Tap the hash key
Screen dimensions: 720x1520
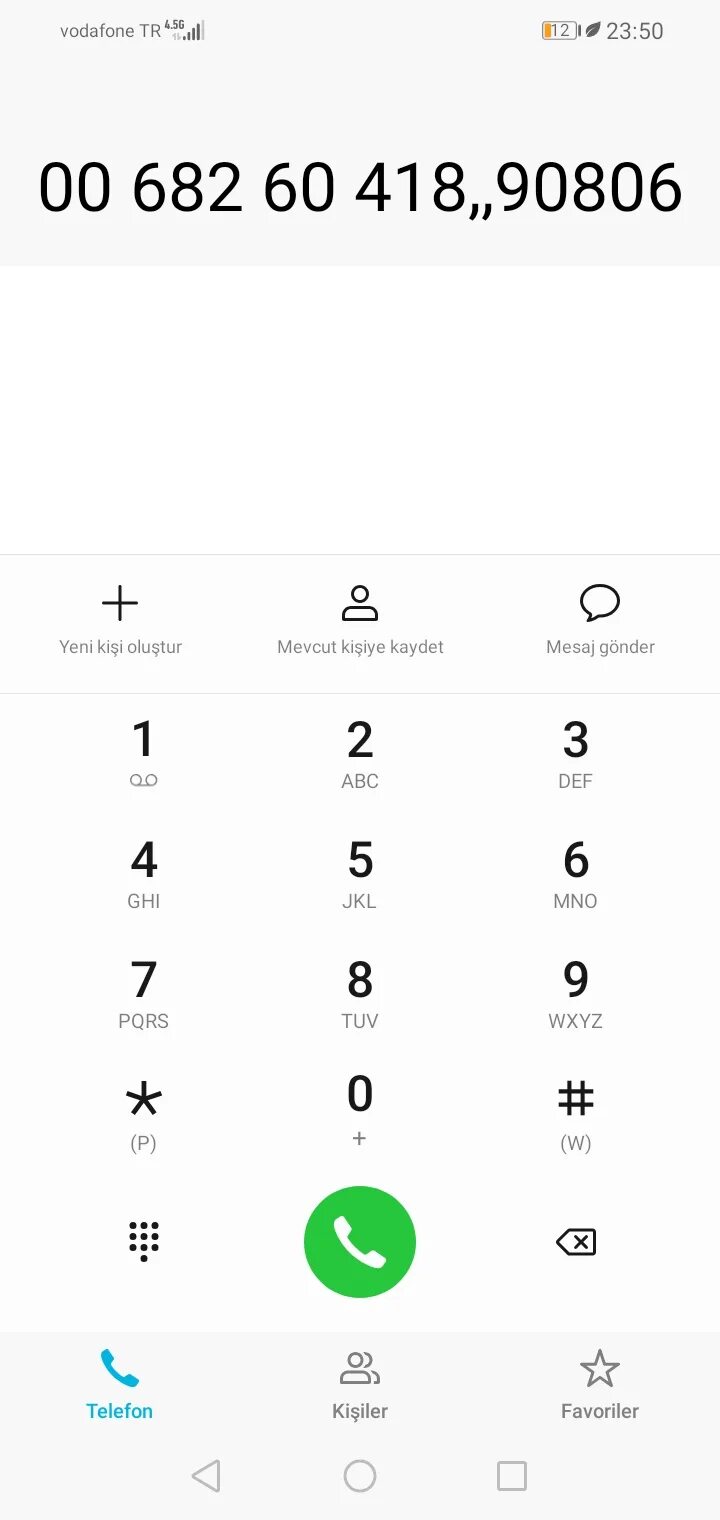576,1114
